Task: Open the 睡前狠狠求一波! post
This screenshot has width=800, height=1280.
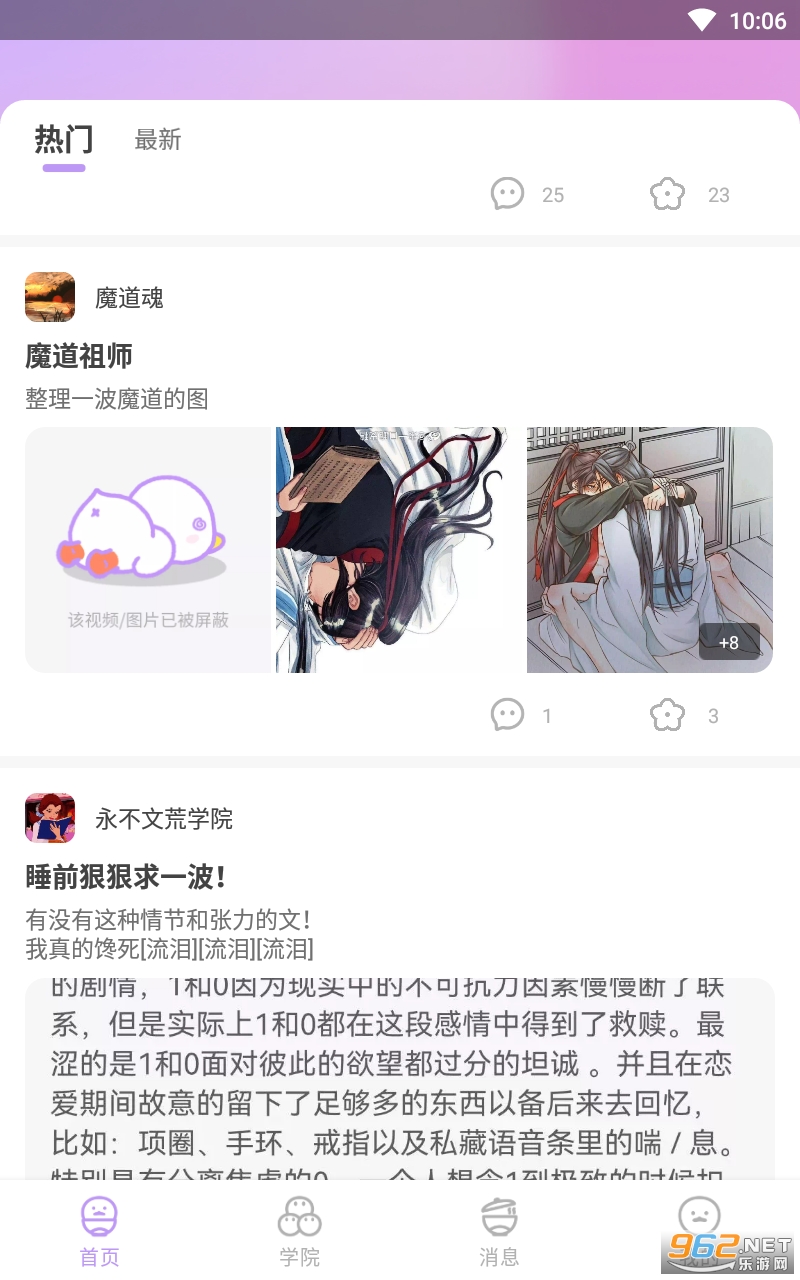Action: point(126,877)
